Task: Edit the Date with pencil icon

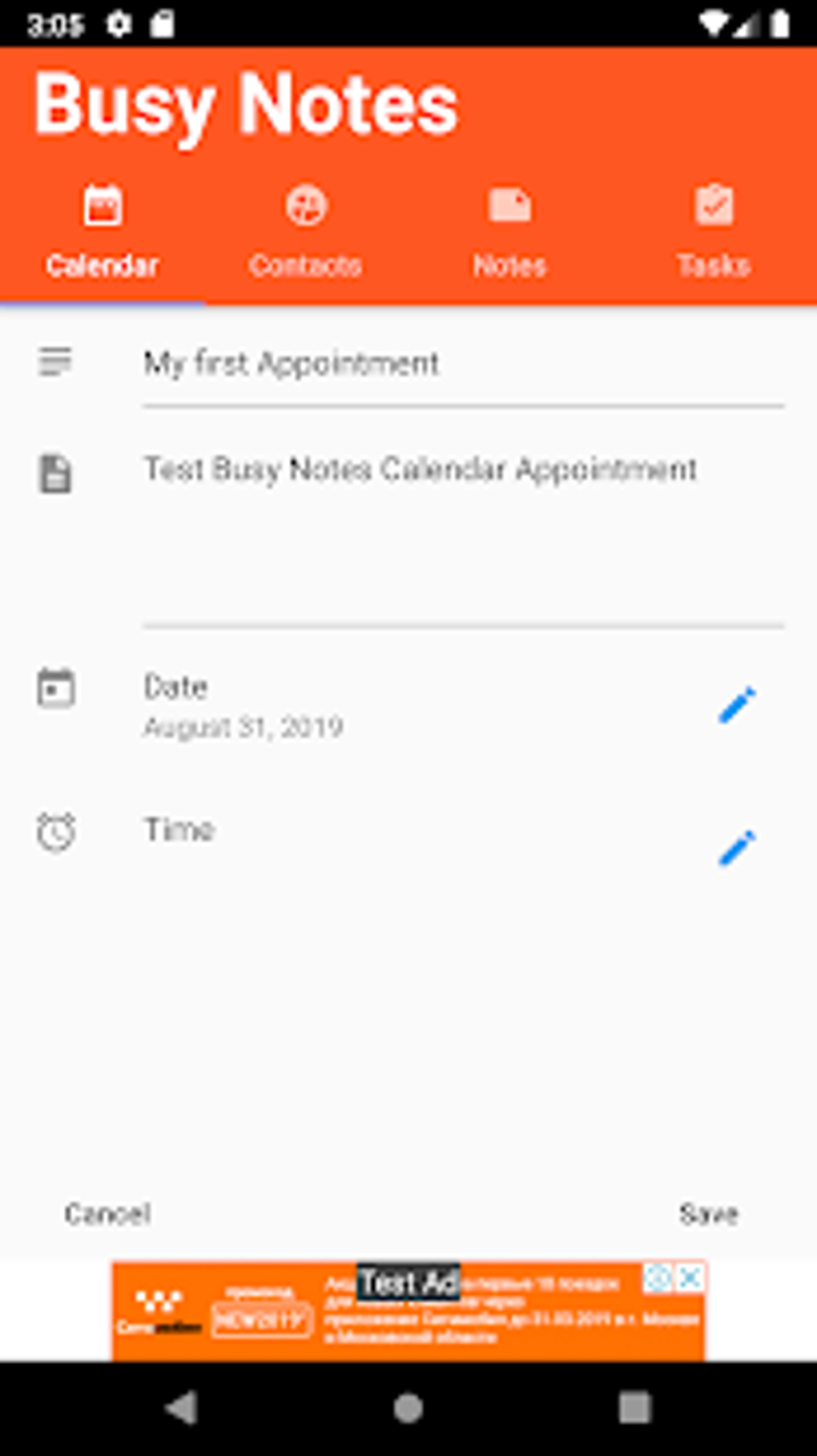Action: tap(737, 705)
